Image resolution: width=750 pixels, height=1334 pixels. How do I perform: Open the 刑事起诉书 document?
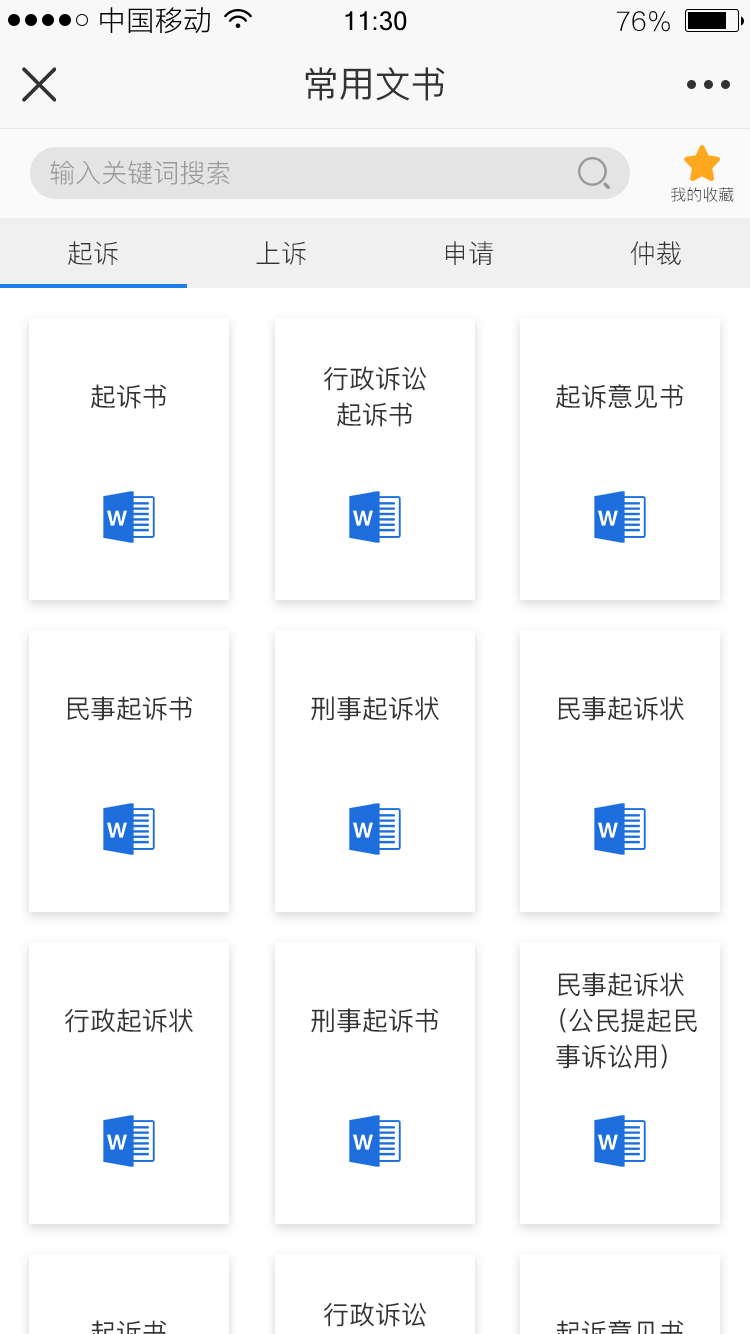375,1083
